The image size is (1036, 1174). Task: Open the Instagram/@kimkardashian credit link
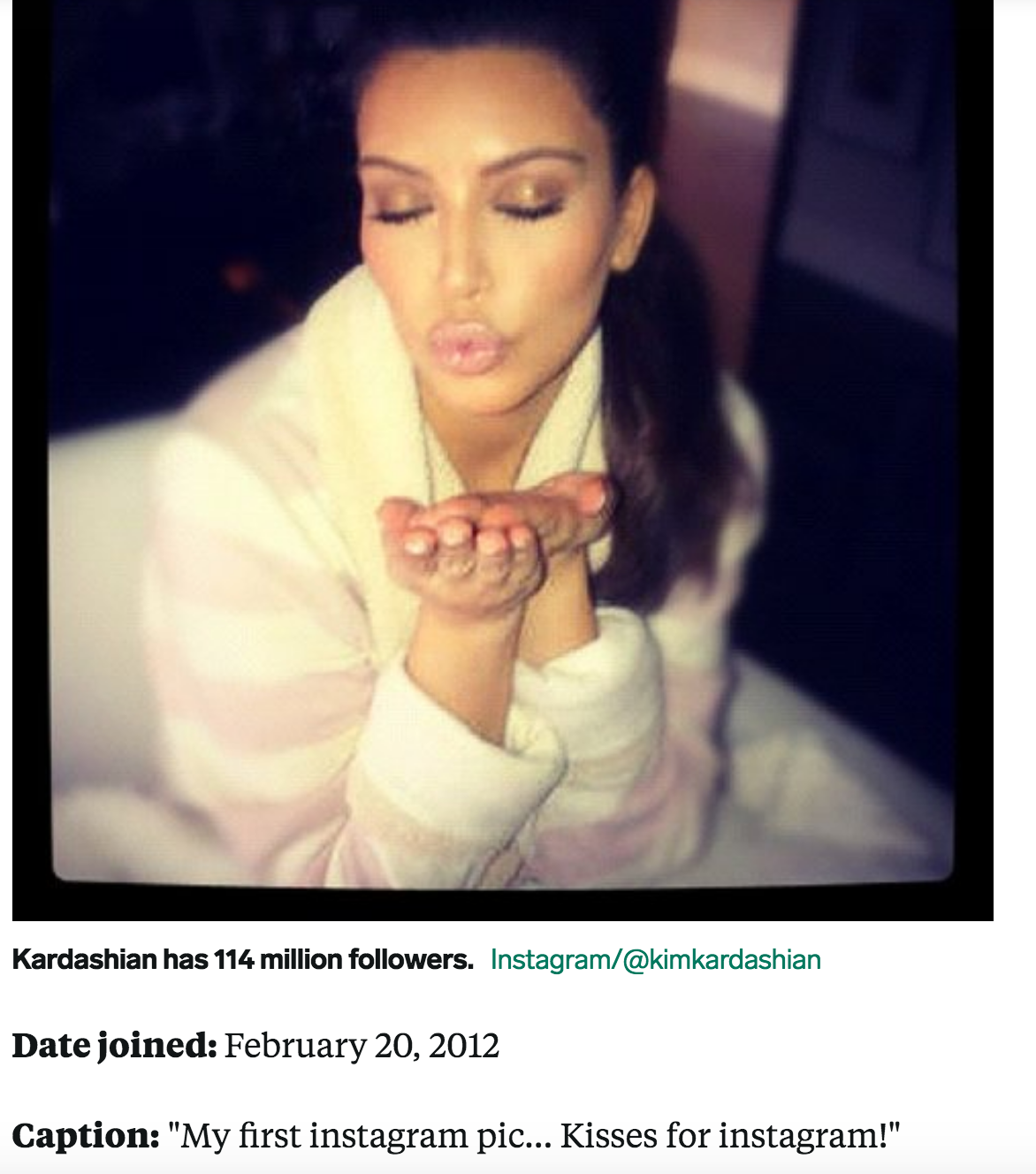(x=655, y=959)
